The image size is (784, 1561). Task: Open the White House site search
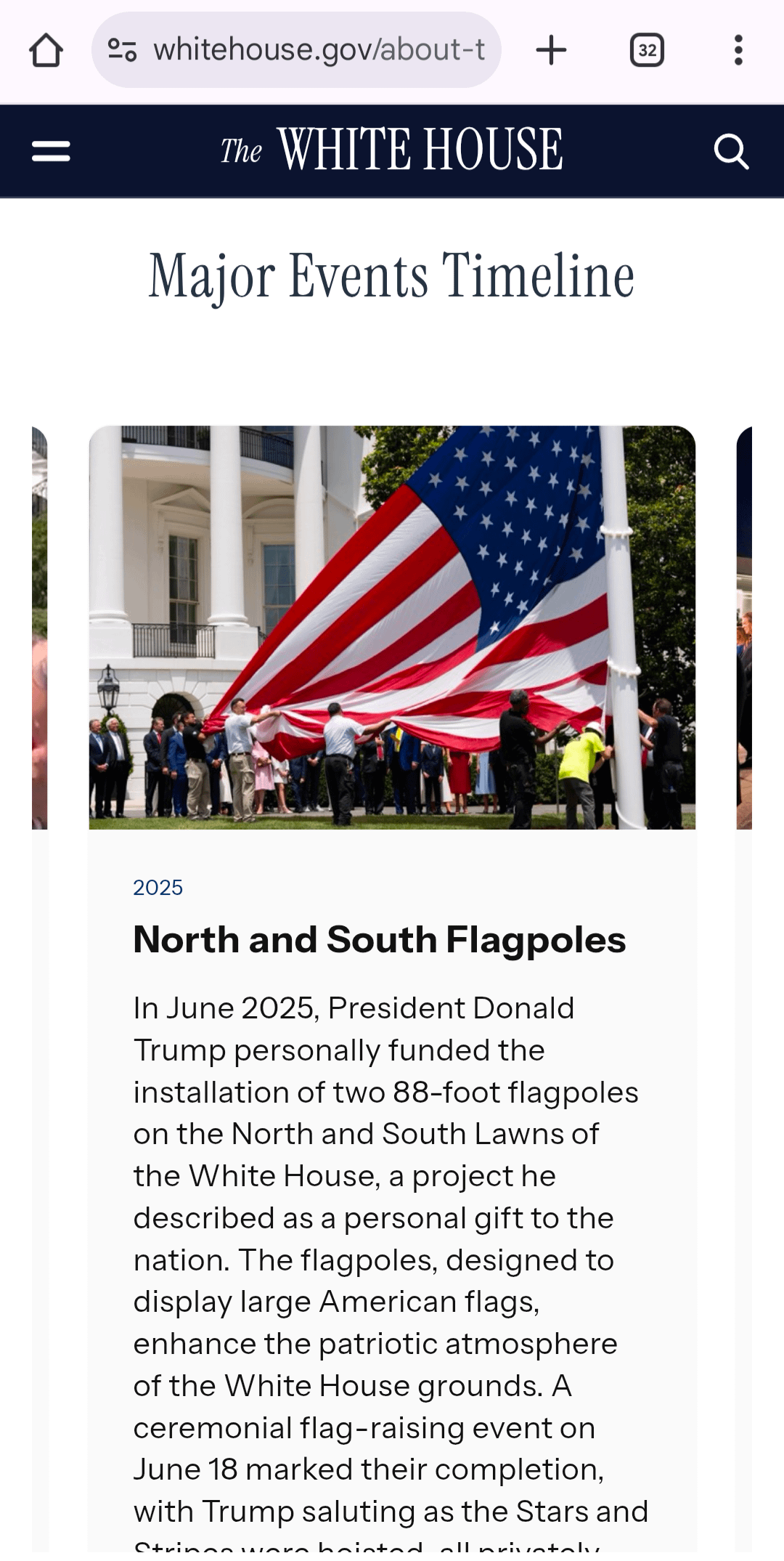coord(731,151)
